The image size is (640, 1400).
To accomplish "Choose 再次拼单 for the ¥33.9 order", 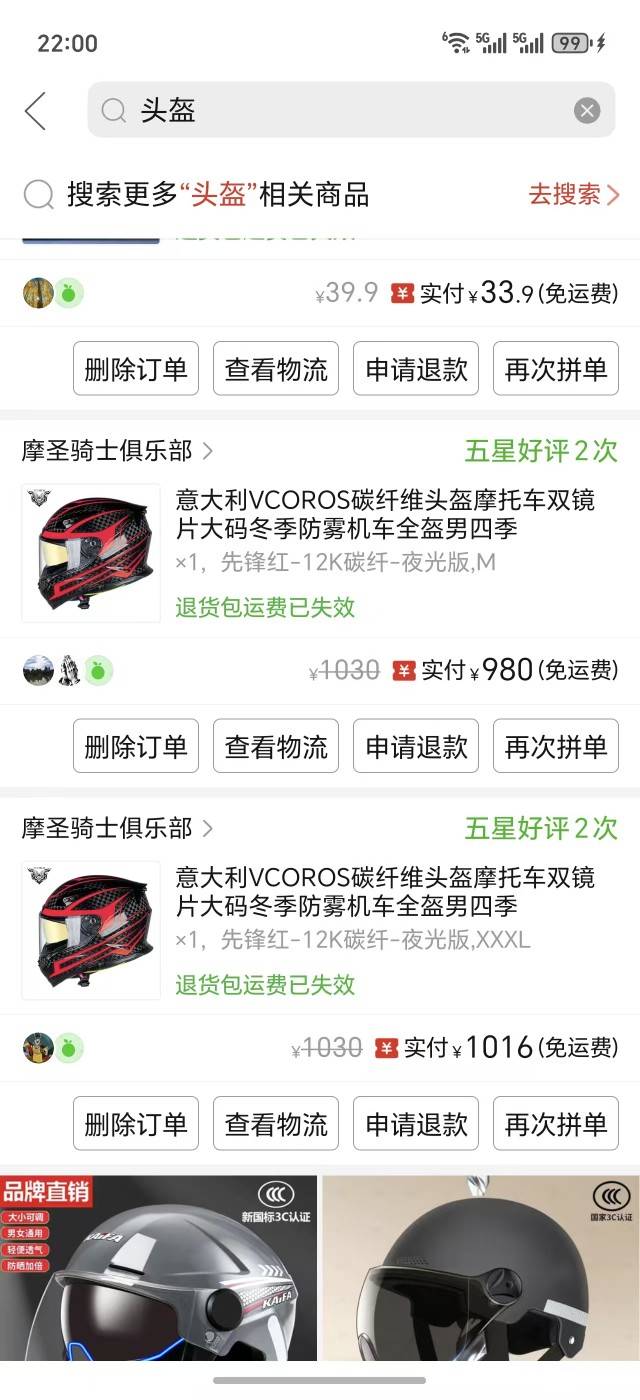I will click(x=556, y=369).
